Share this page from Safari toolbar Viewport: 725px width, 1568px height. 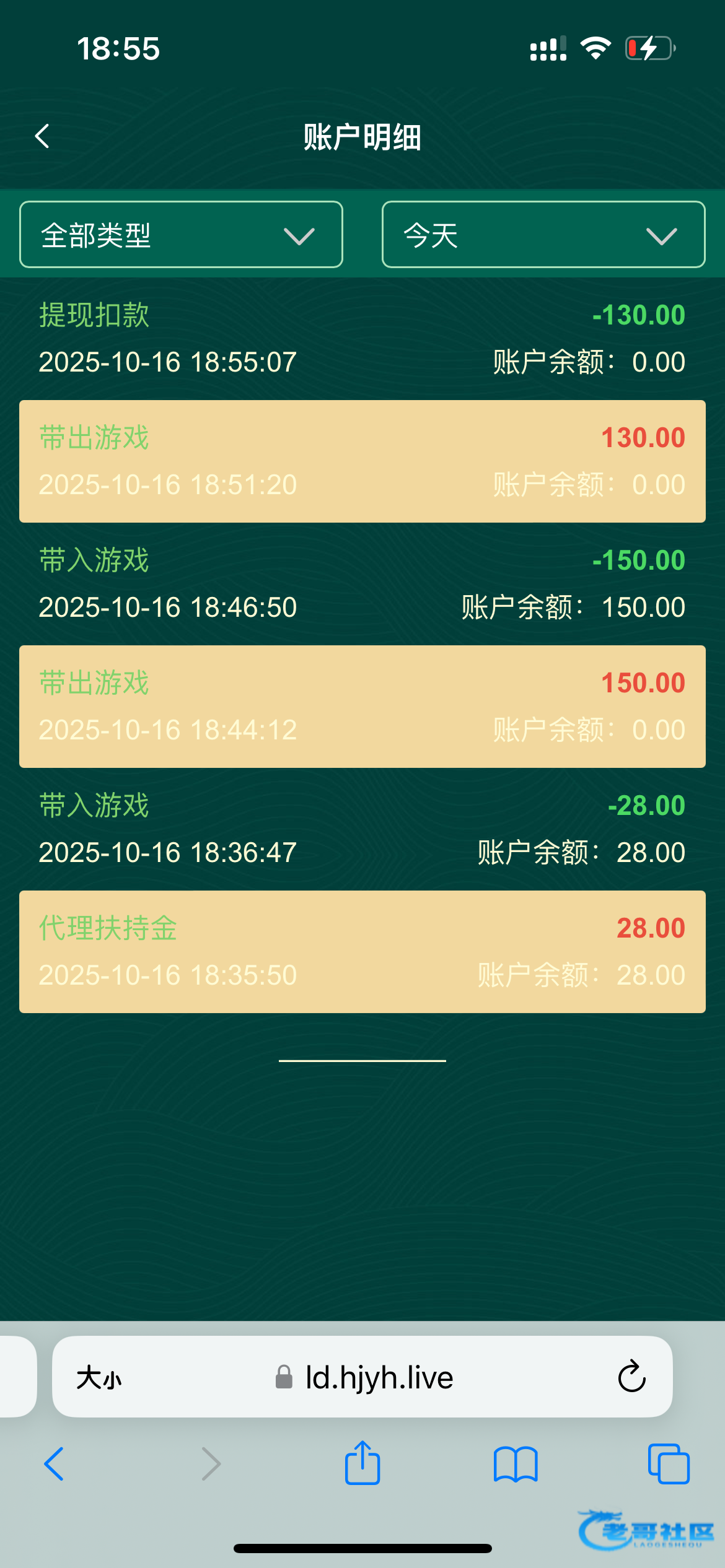click(x=362, y=1463)
